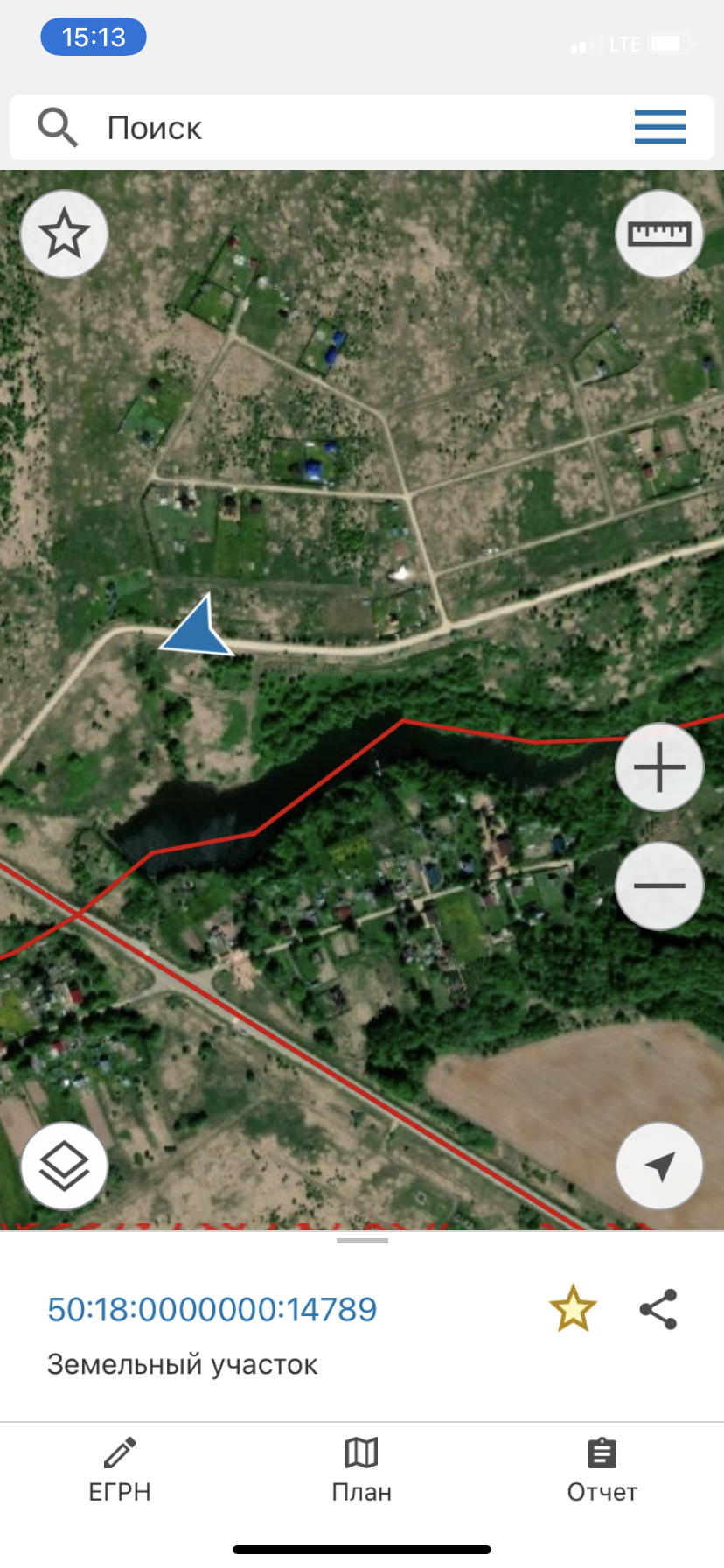Switch to the План tab
The image size is (724, 1568).
(361, 1470)
